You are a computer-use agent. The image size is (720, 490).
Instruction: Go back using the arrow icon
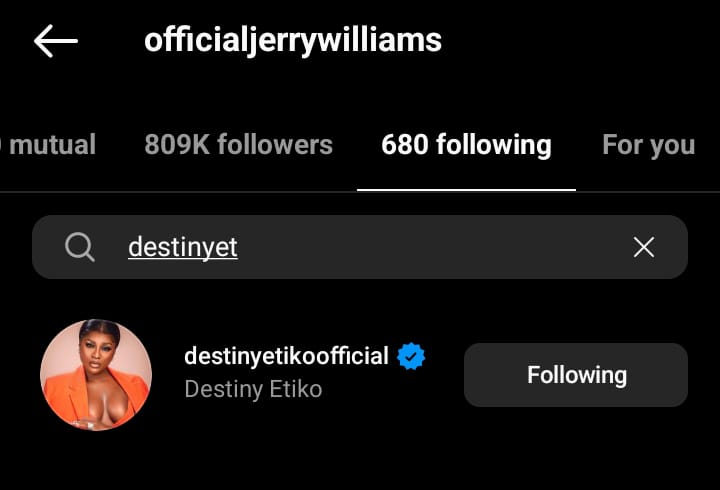[x=55, y=41]
